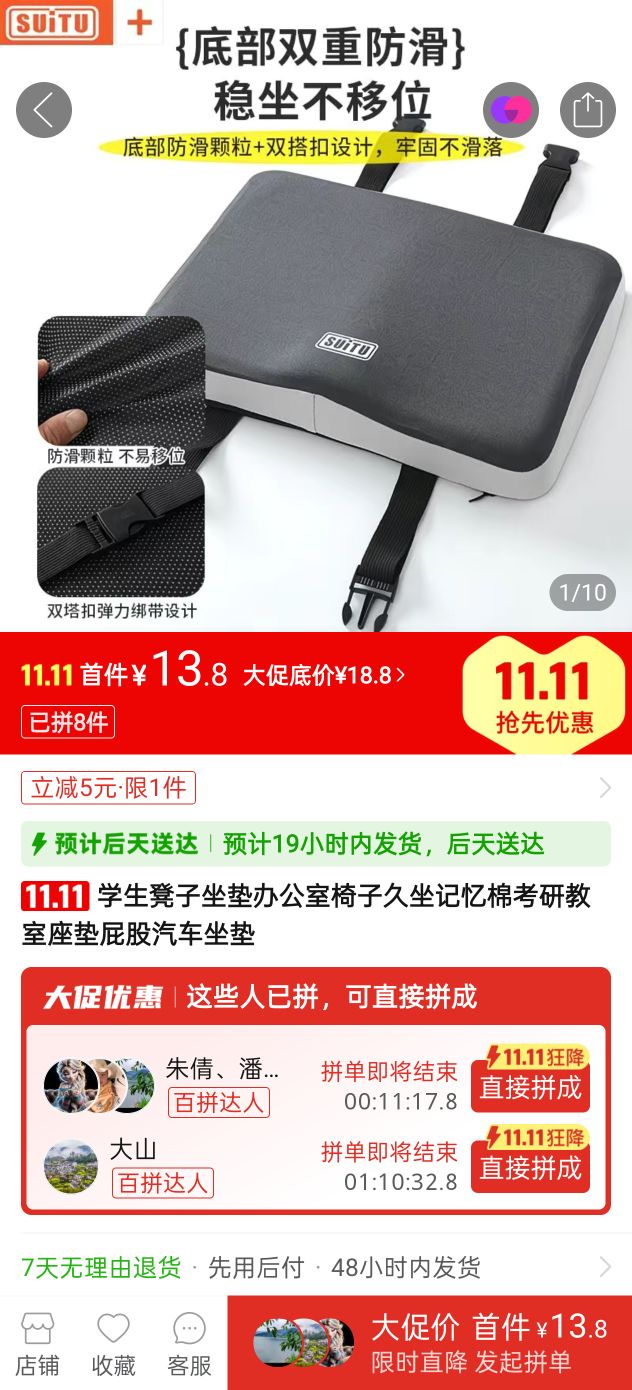Add the item to 收藏 favorites
The height and width of the screenshot is (1390, 632).
tap(113, 1344)
